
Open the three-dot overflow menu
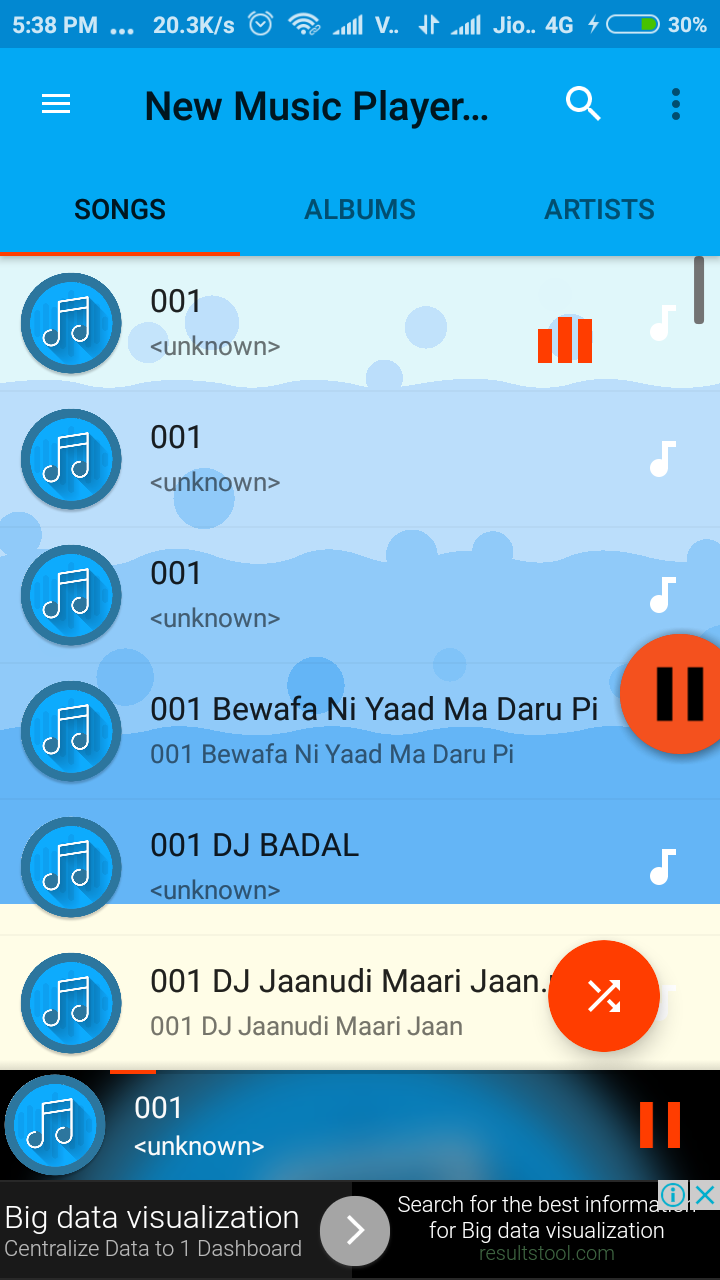[x=675, y=104]
